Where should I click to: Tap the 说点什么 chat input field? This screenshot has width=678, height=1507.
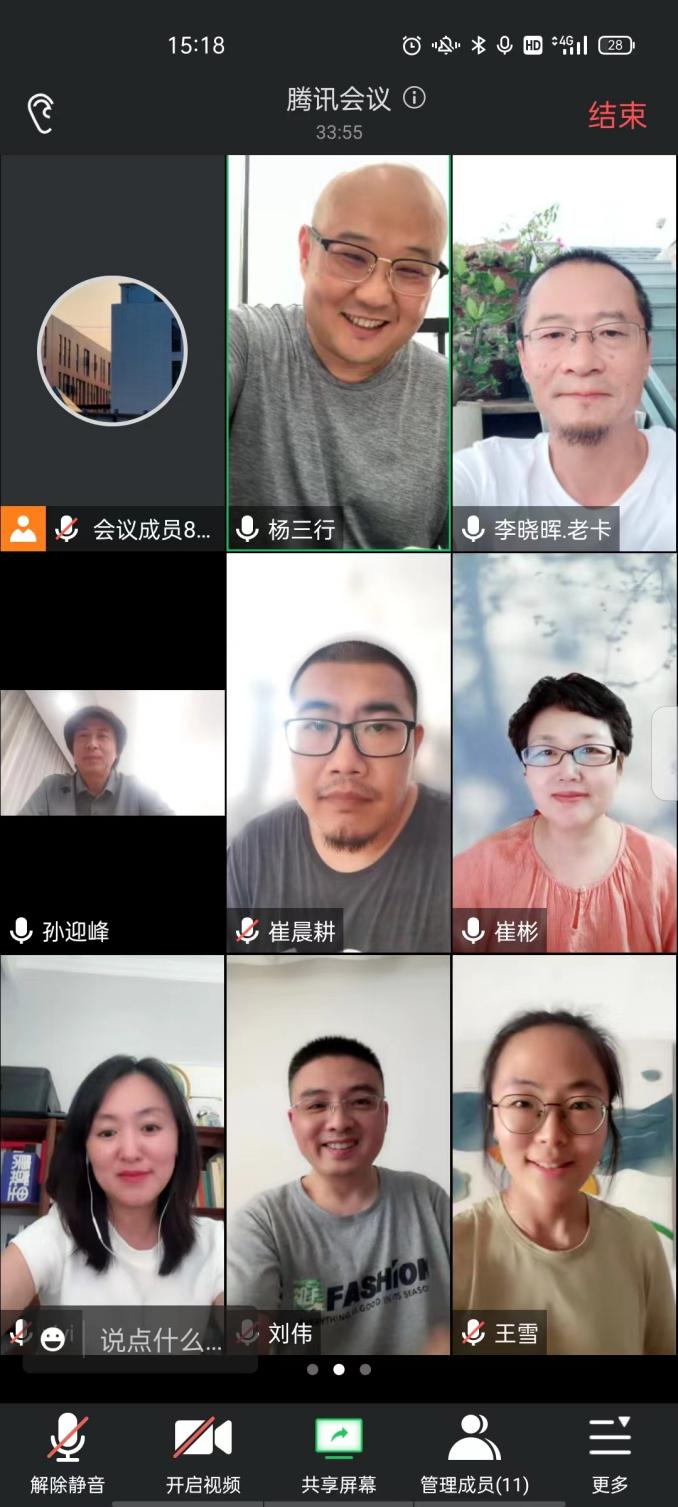point(160,1340)
